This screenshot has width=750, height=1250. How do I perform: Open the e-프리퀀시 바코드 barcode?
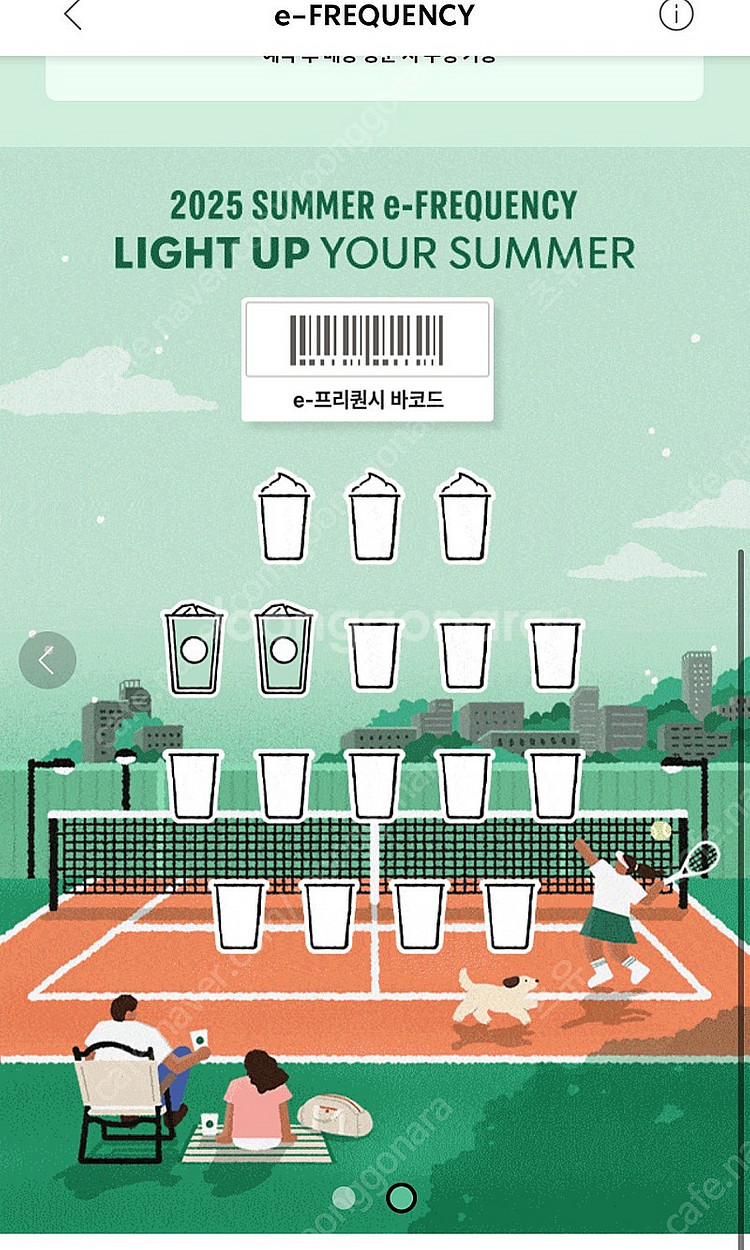367,359
